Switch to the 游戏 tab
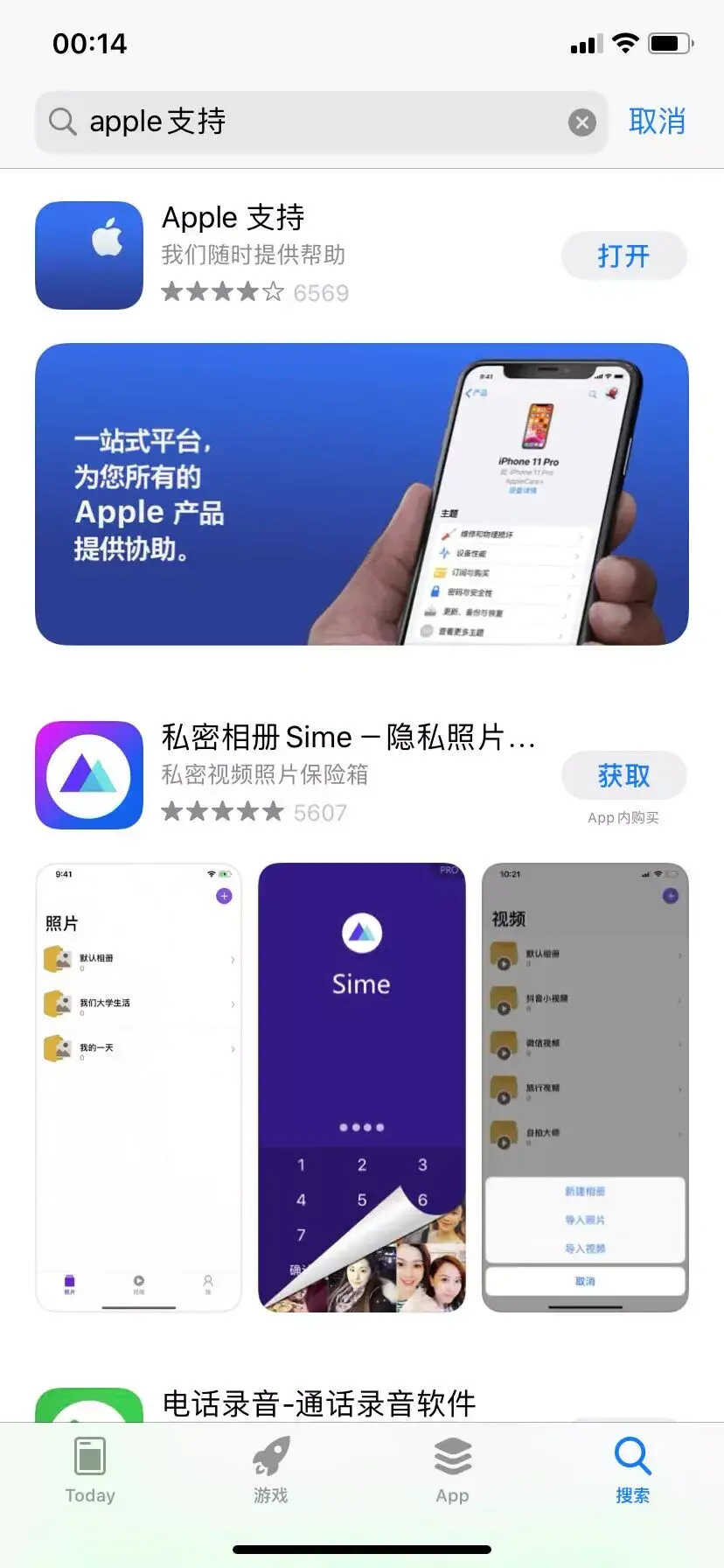Image resolution: width=724 pixels, height=1568 pixels. [x=270, y=1472]
